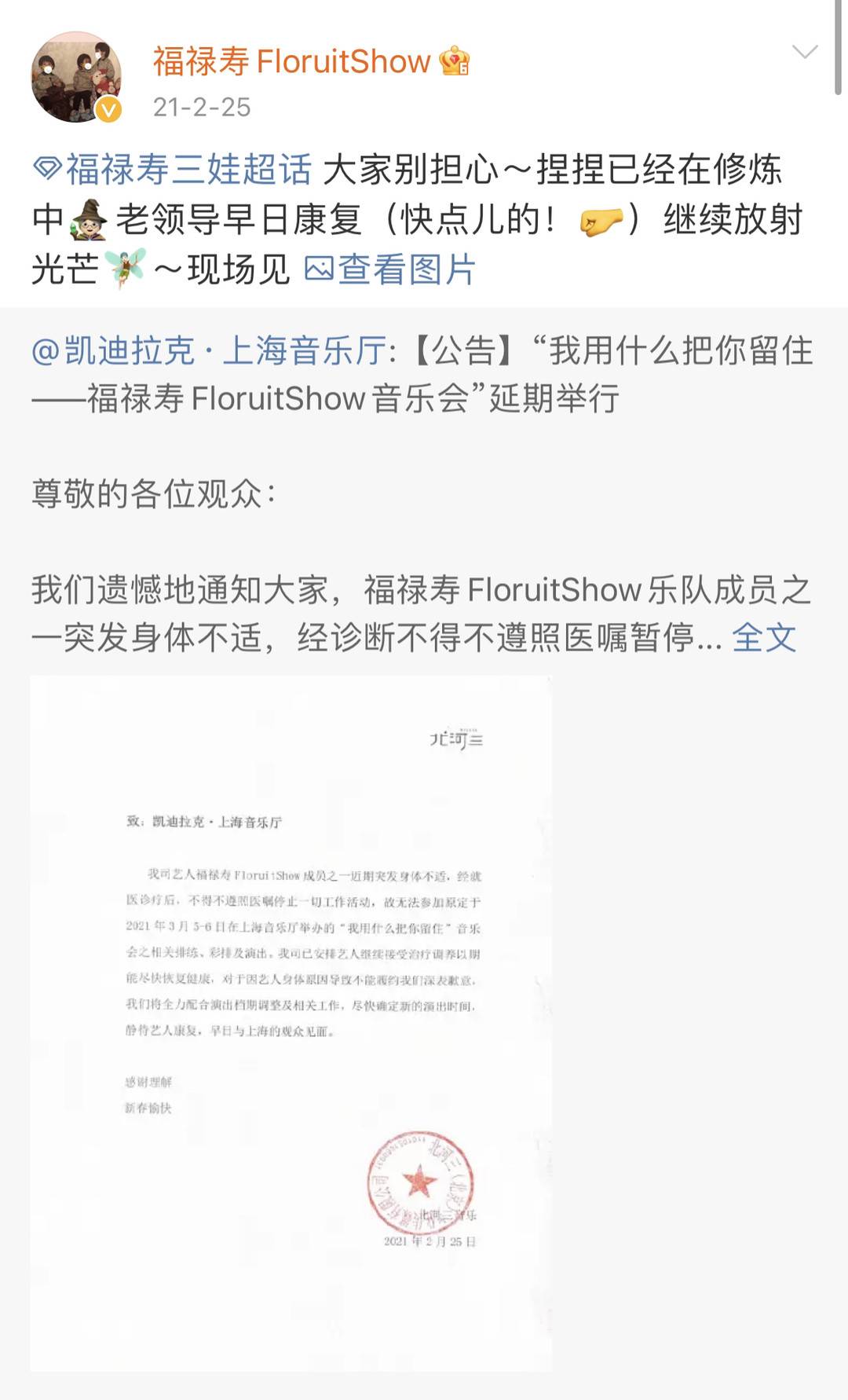
Task: Tap 查看图片 to view the image
Action: pyautogui.click(x=390, y=269)
